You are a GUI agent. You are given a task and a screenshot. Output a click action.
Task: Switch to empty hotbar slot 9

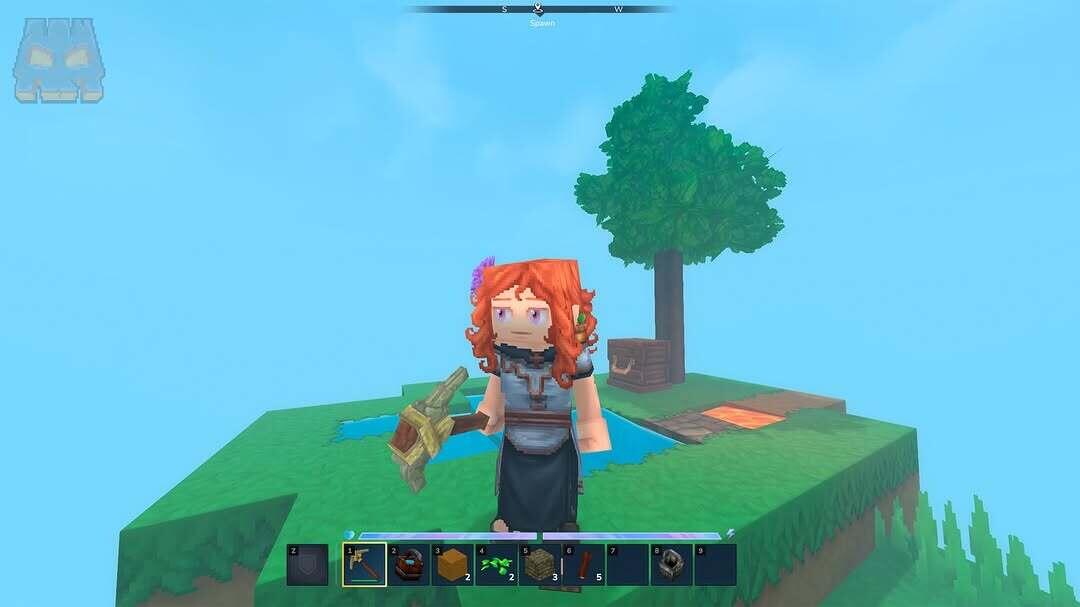[715, 565]
